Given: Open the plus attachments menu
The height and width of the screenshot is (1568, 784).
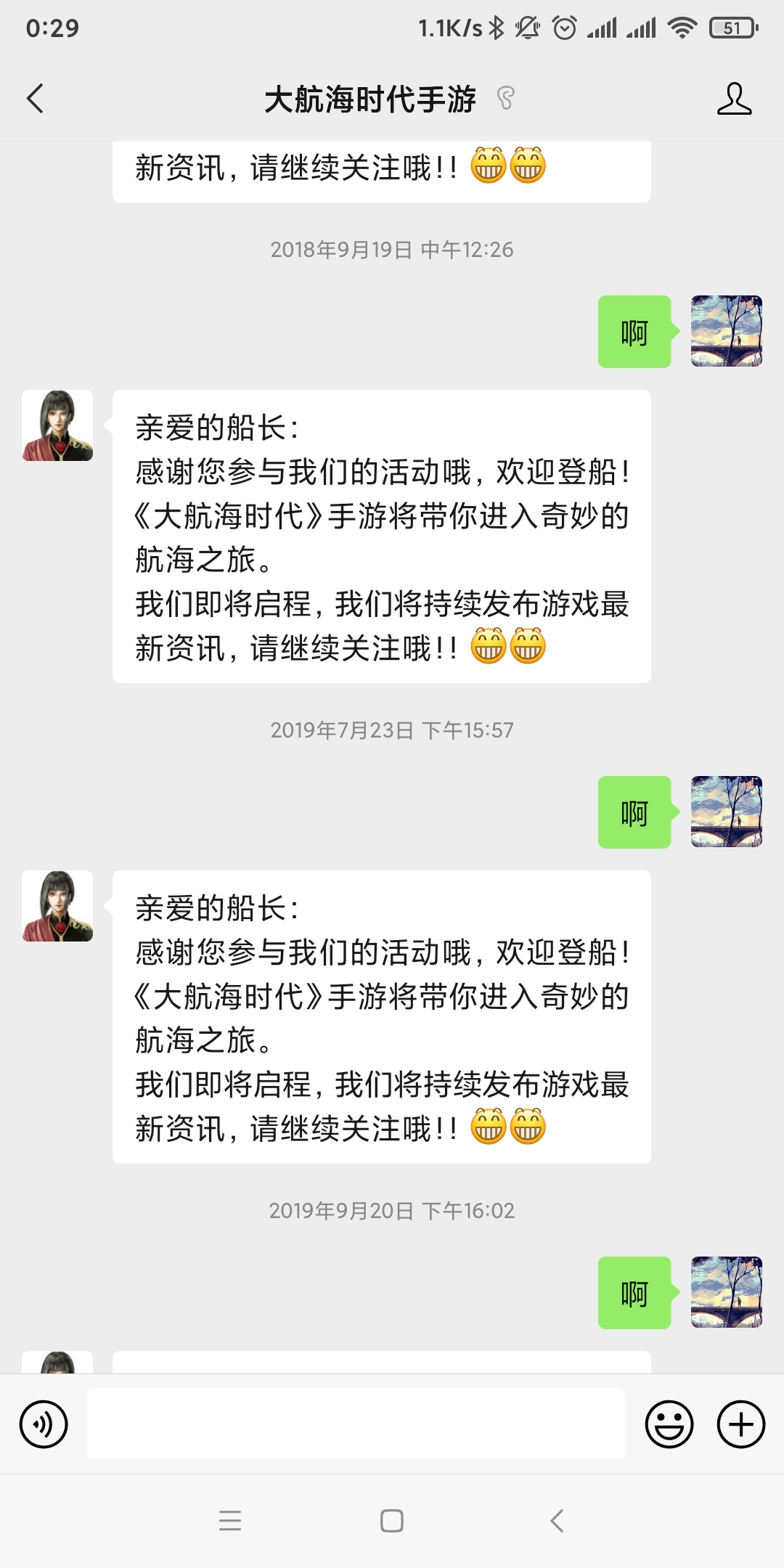Looking at the screenshot, I should pyautogui.click(x=741, y=1424).
